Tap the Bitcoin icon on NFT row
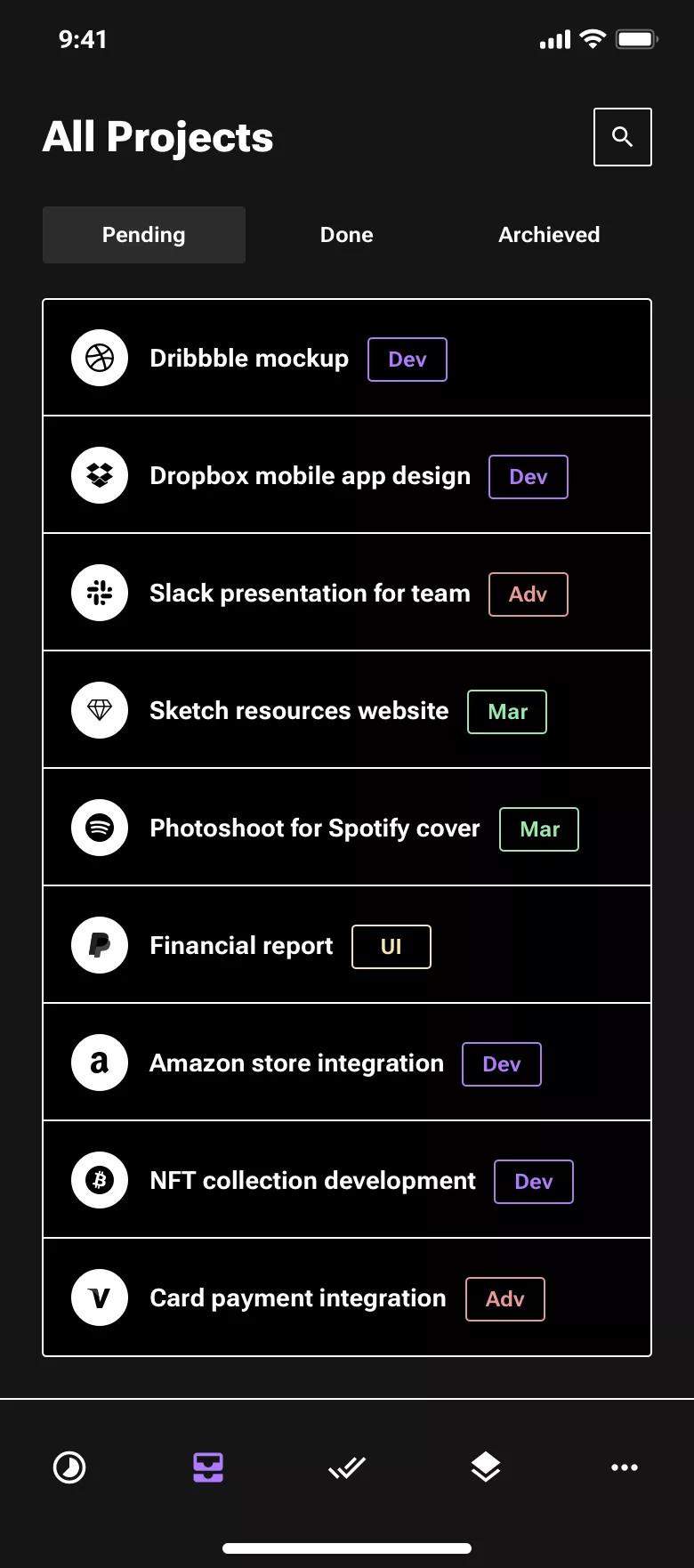 tap(99, 1180)
